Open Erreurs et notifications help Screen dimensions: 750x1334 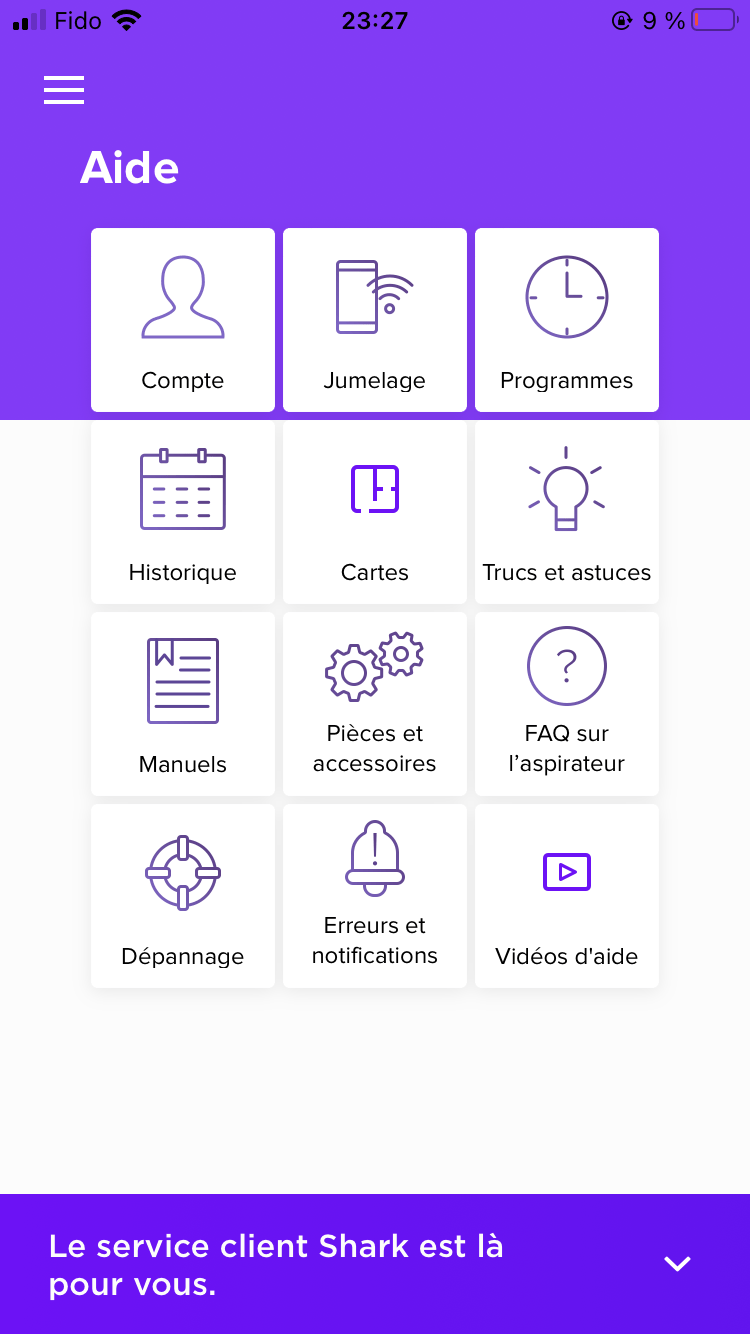[375, 896]
